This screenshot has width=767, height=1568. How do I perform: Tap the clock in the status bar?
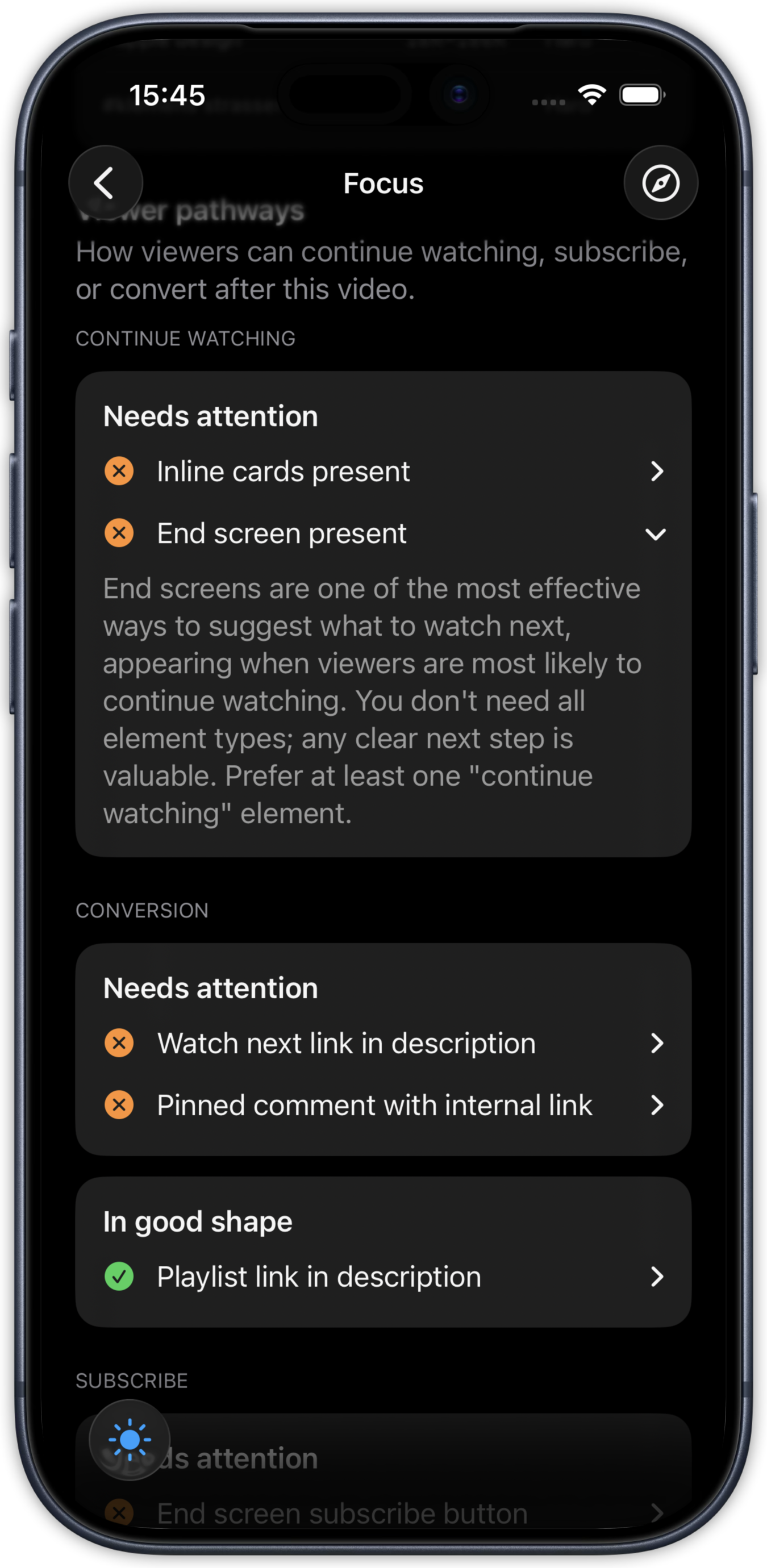pos(168,94)
